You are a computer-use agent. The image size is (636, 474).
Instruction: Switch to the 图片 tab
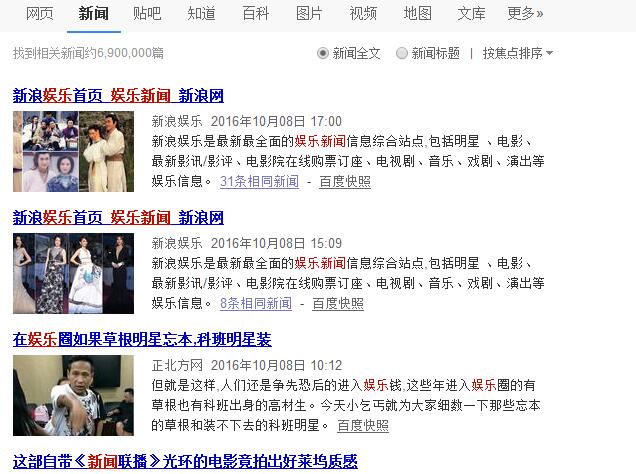[x=309, y=14]
